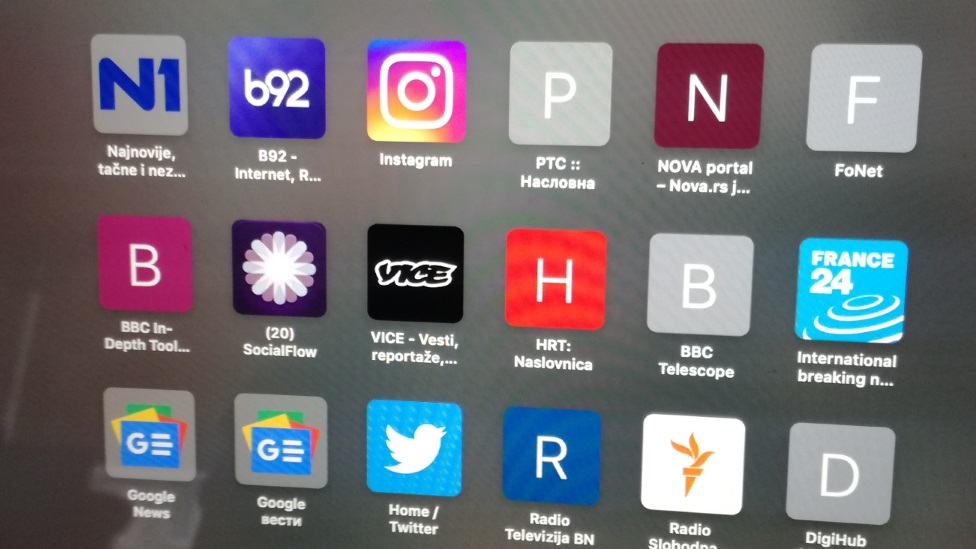This screenshot has height=549, width=976.
Task: Open the PTC Насловна site
Action: (560, 94)
